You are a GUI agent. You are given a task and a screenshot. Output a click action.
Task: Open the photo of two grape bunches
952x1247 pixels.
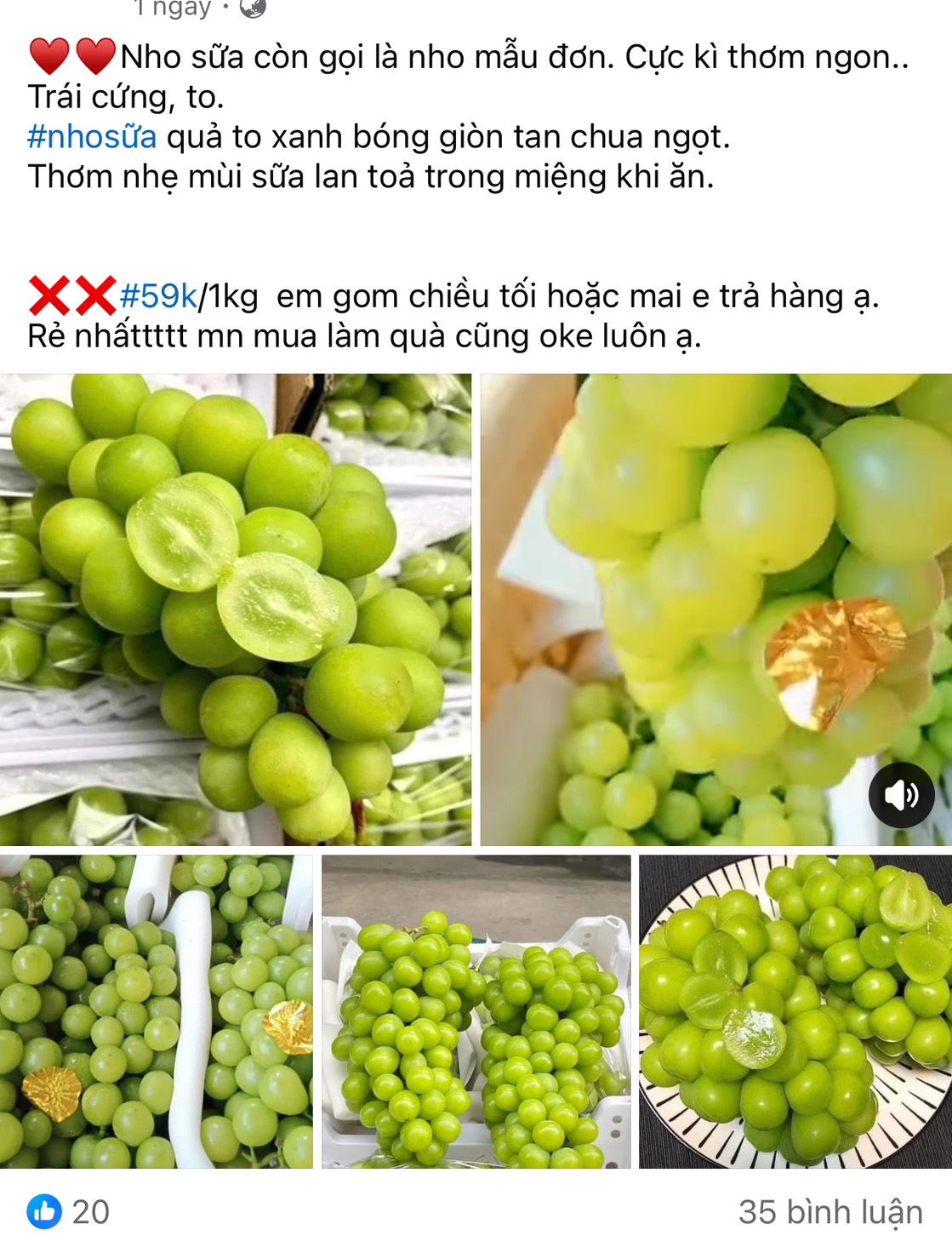[x=476, y=1010]
